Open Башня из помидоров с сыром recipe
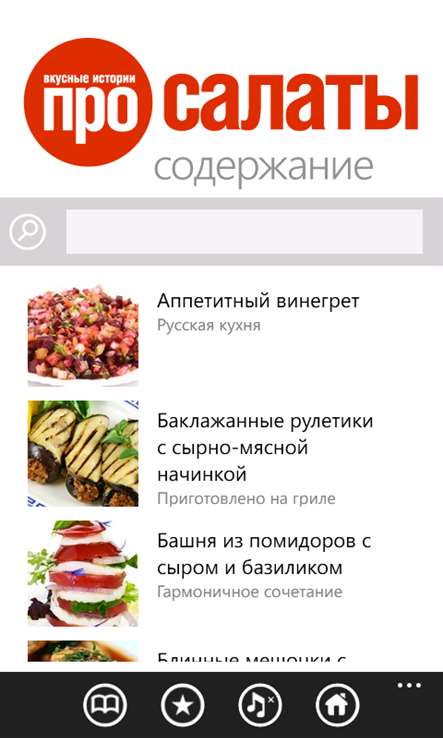 pyautogui.click(x=221, y=573)
